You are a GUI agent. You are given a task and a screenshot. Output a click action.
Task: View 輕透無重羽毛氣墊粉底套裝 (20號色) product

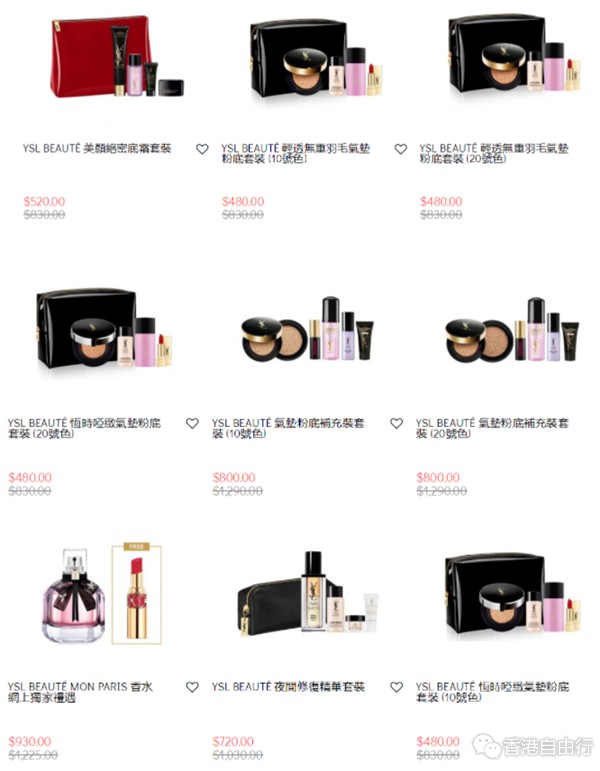[494, 153]
